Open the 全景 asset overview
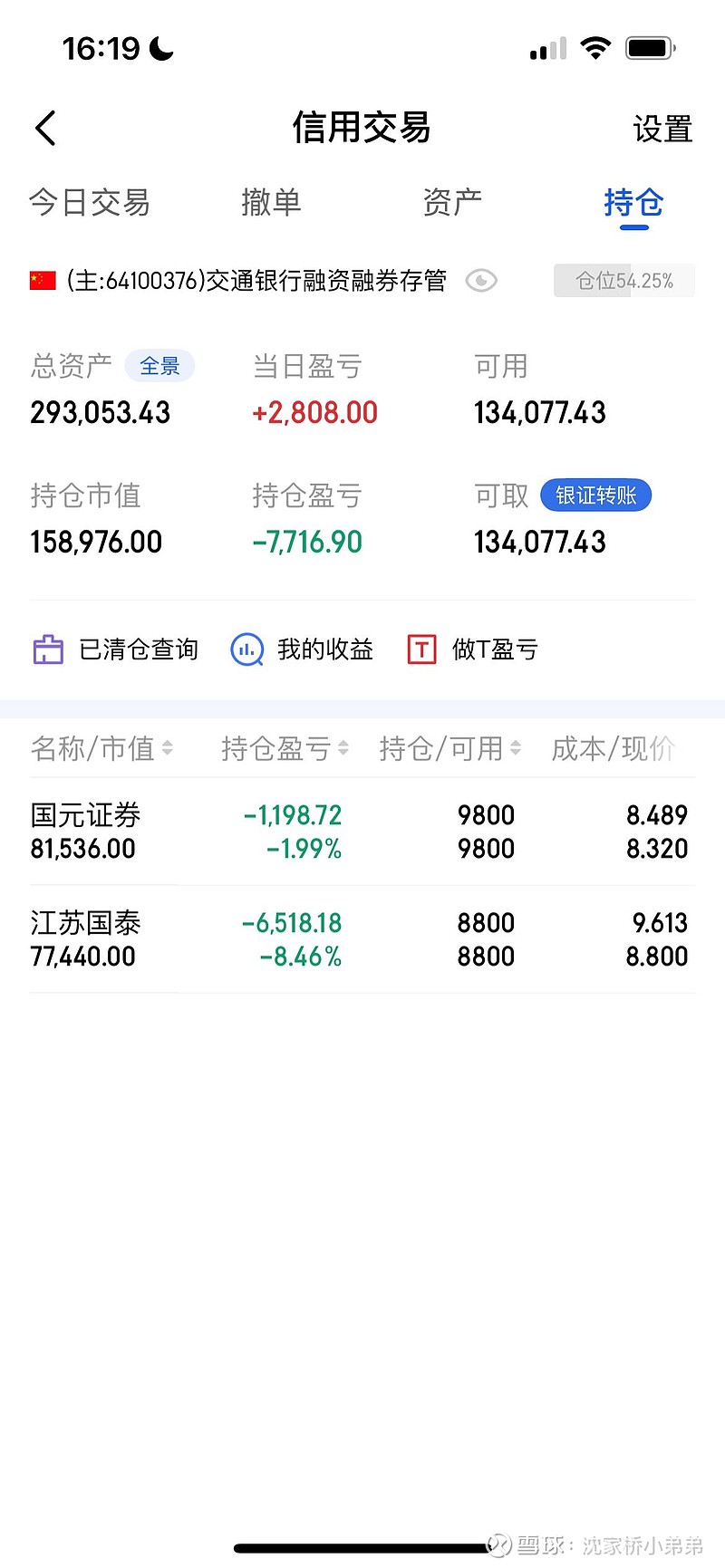The image size is (725, 1568). click(x=159, y=366)
